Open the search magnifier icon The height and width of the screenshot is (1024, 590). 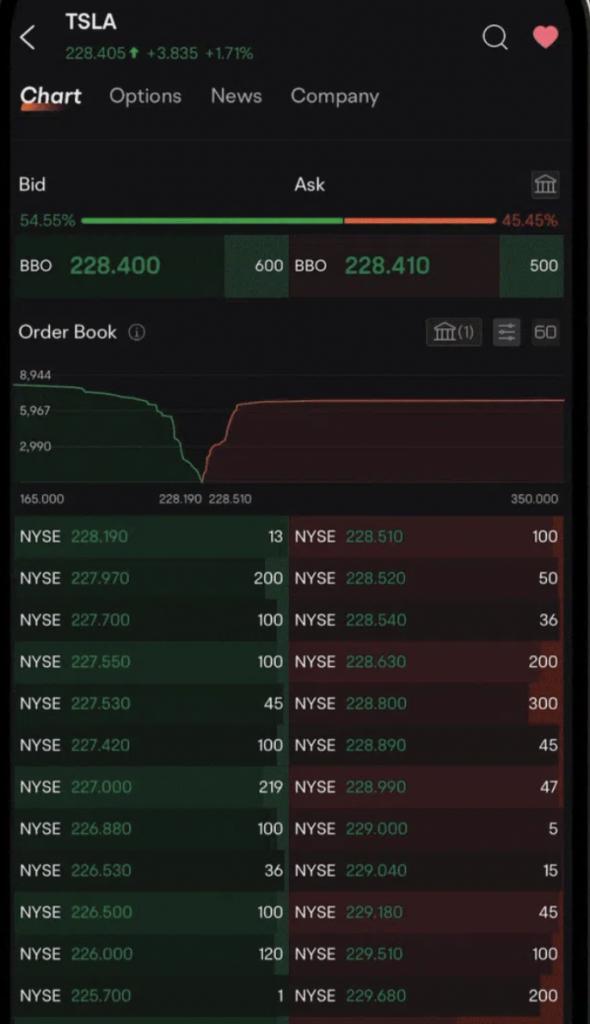click(495, 37)
